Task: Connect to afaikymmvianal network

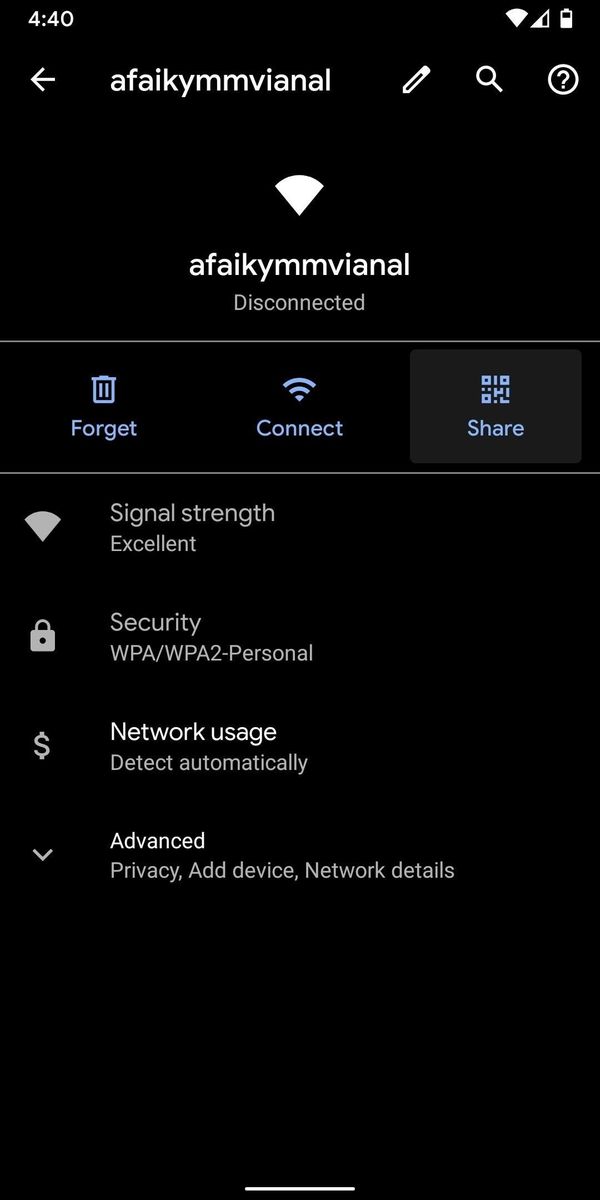Action: (299, 407)
